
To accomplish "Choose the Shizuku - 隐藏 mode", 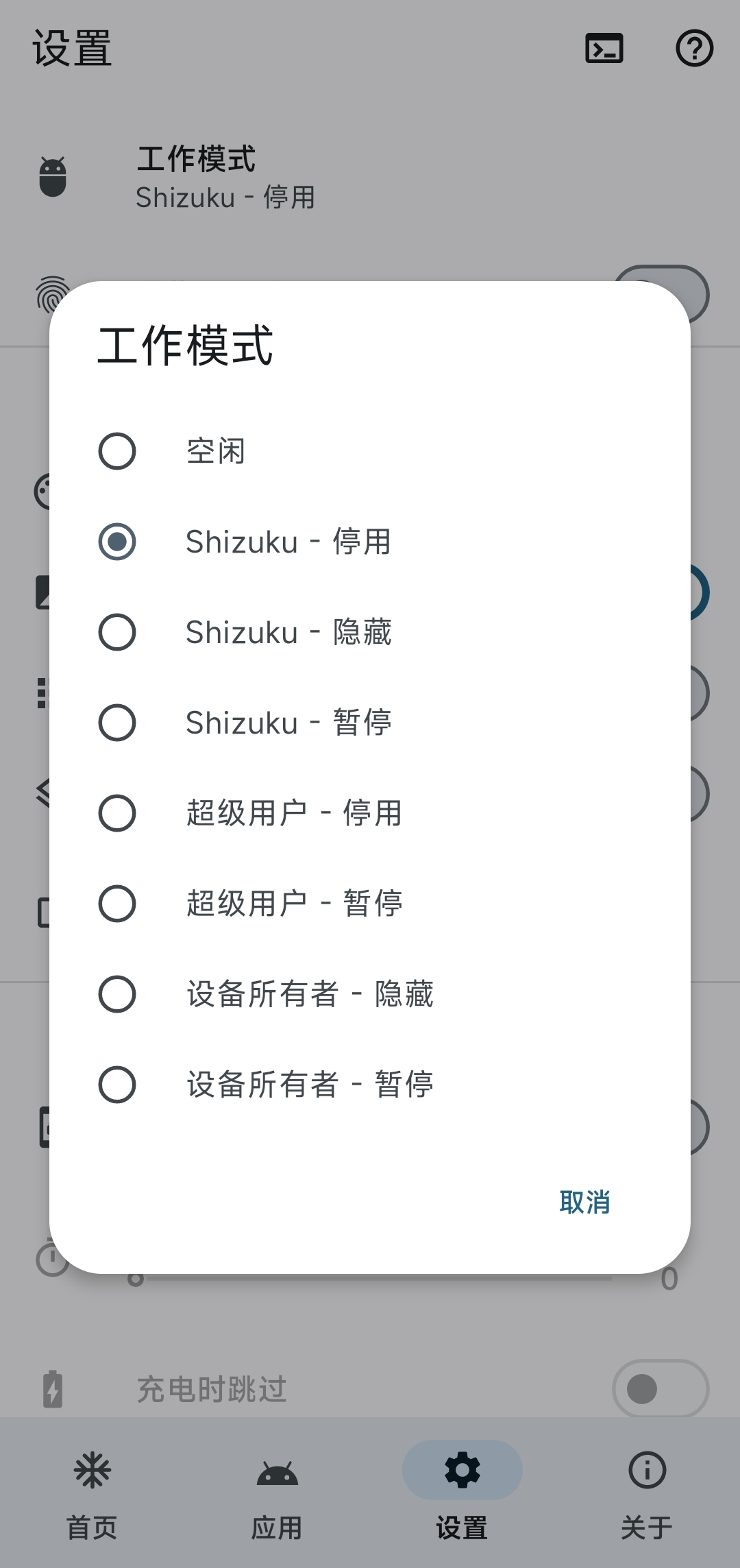I will click(116, 631).
